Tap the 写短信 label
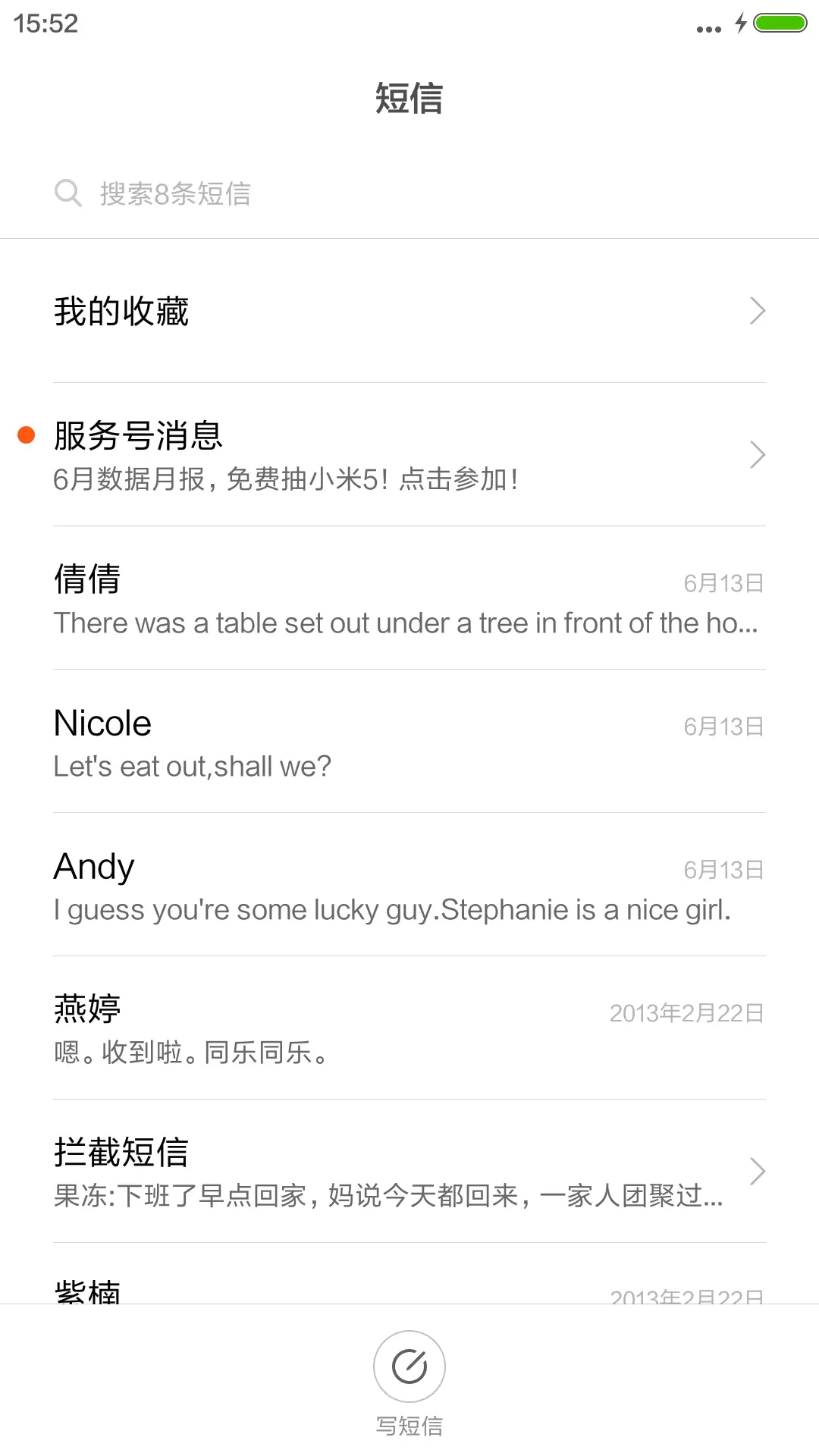 [x=409, y=1424]
